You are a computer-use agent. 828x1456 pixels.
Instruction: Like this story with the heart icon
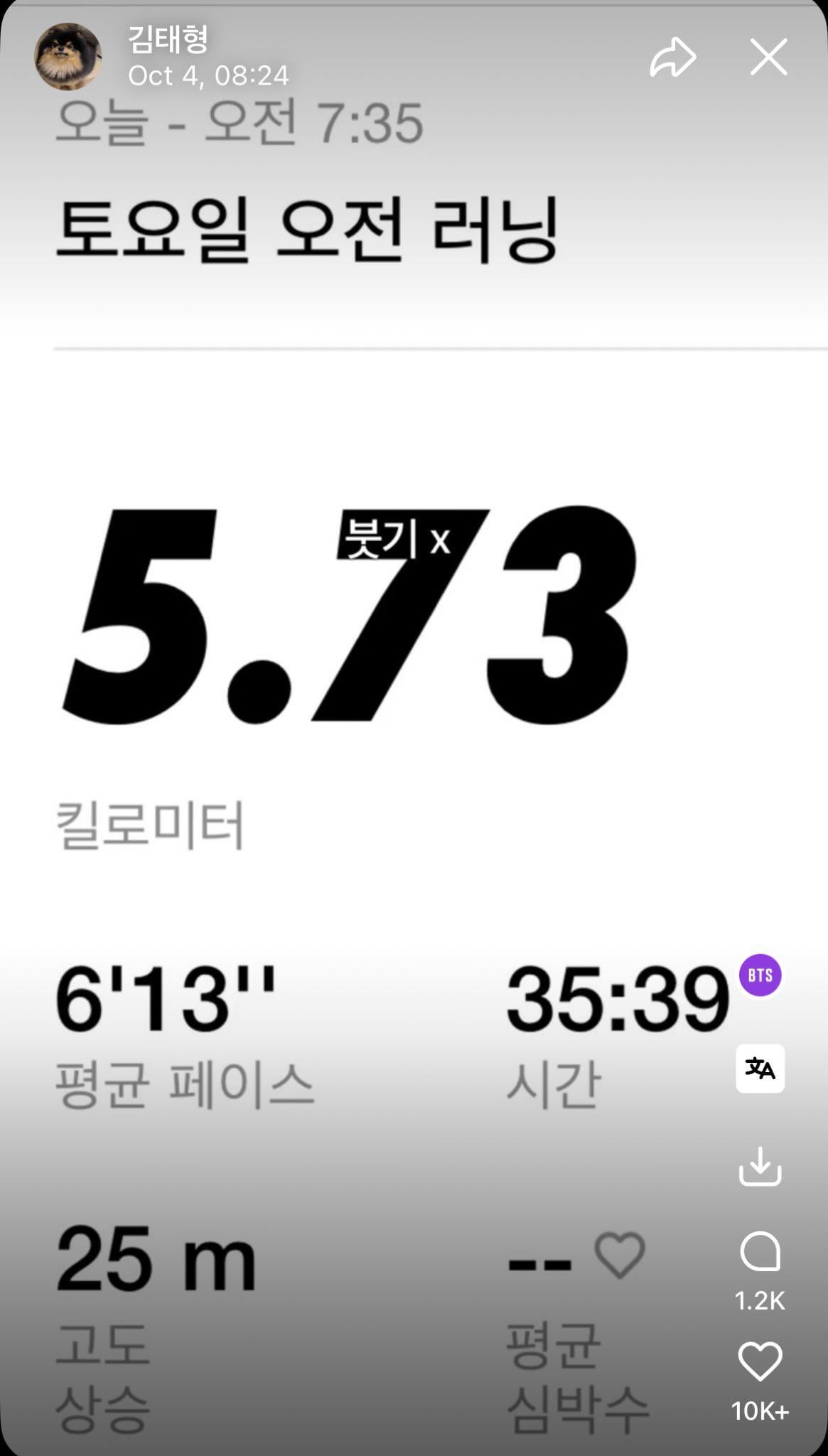click(760, 1361)
